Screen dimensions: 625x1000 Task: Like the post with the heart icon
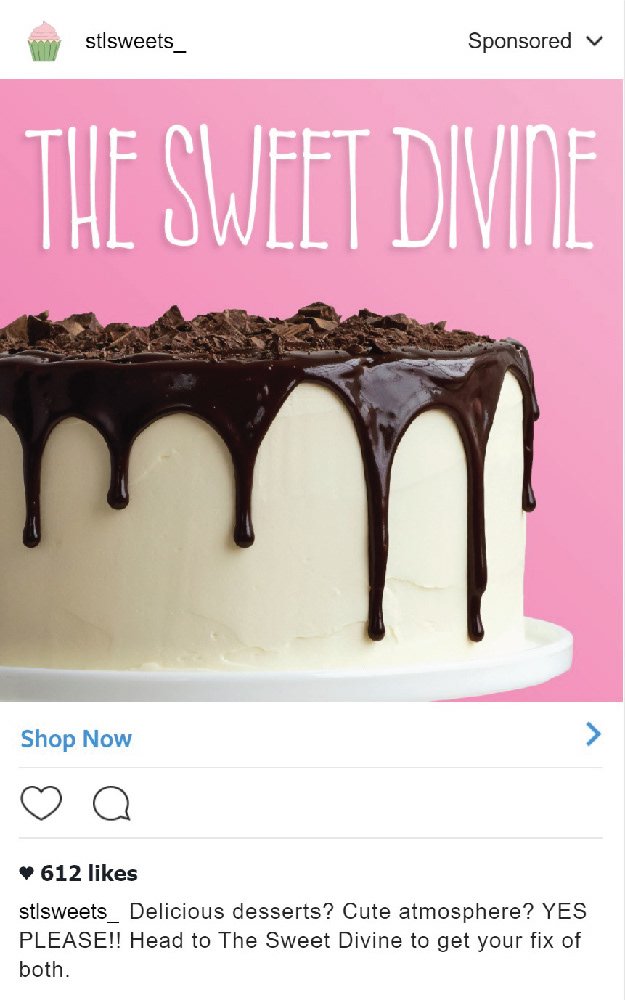[x=41, y=803]
